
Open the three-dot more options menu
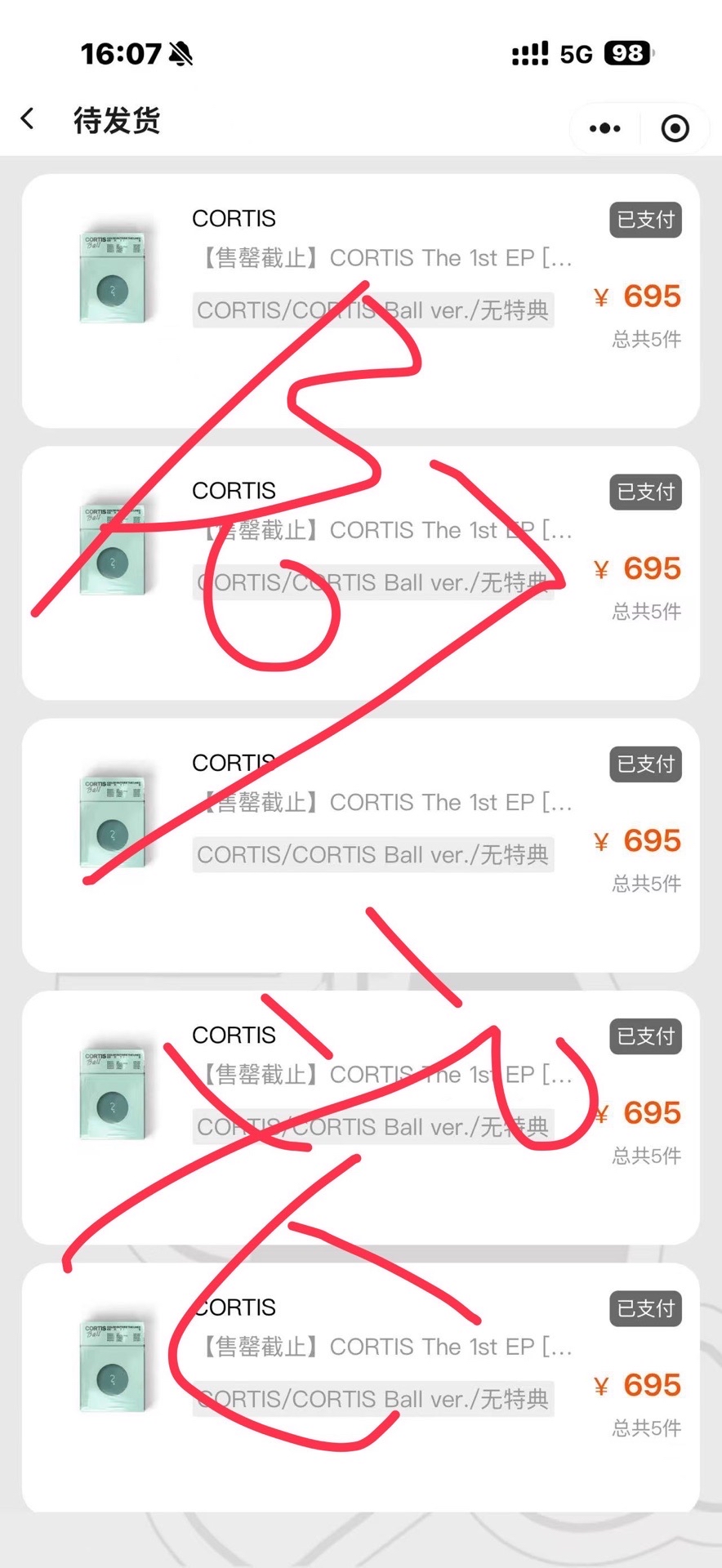point(604,128)
